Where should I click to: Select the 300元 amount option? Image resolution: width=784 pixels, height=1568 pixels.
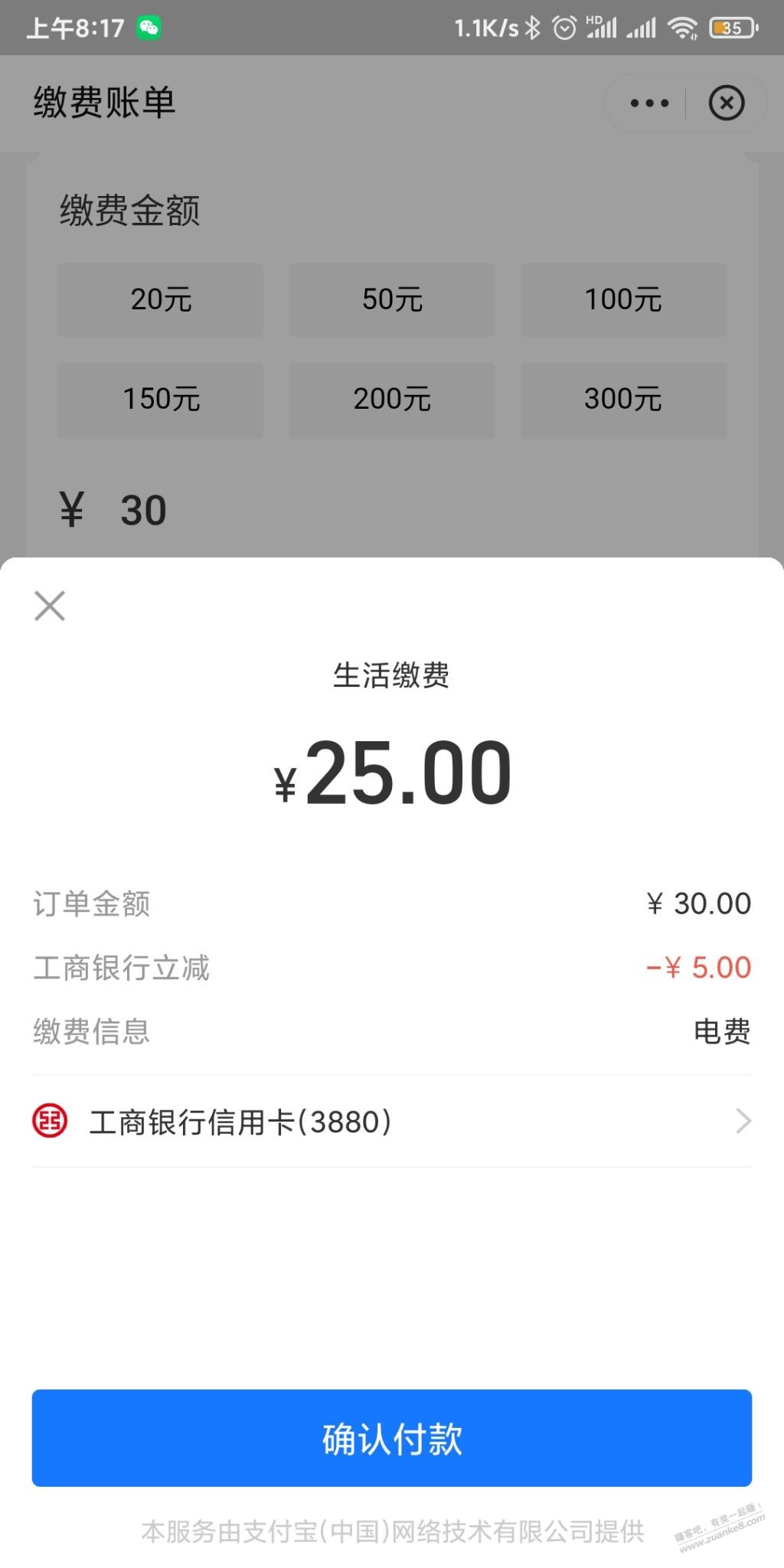click(x=624, y=400)
